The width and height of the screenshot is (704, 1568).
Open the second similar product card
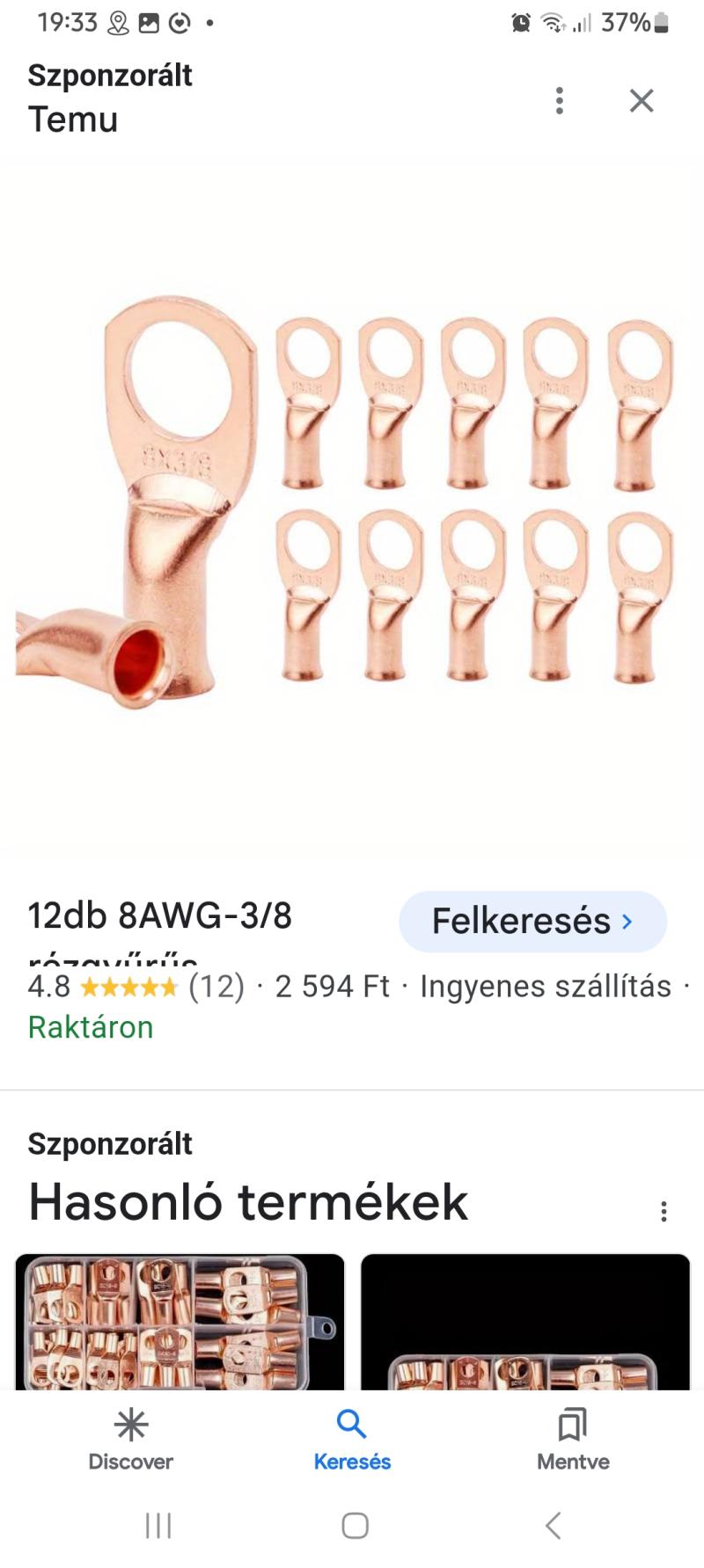[525, 1322]
